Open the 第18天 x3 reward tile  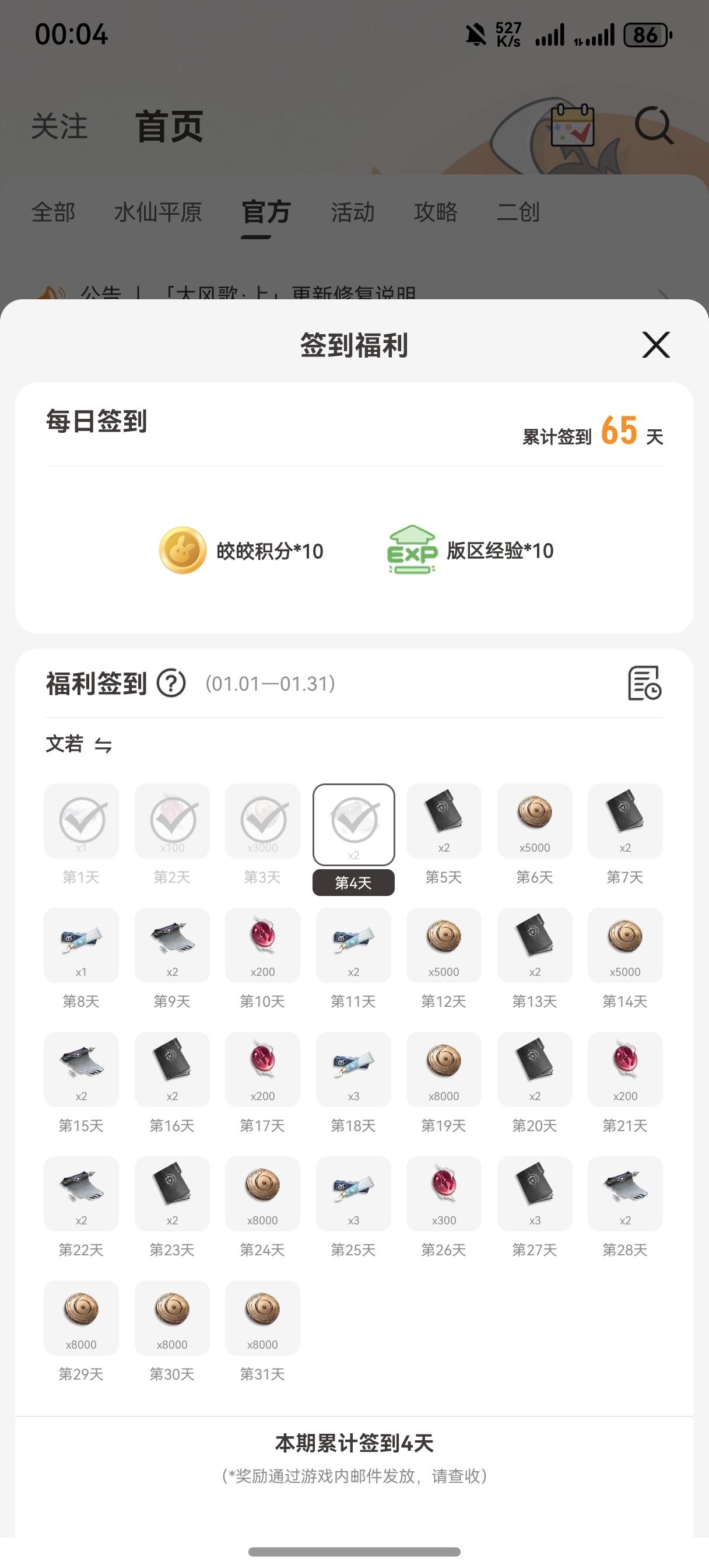[353, 1069]
